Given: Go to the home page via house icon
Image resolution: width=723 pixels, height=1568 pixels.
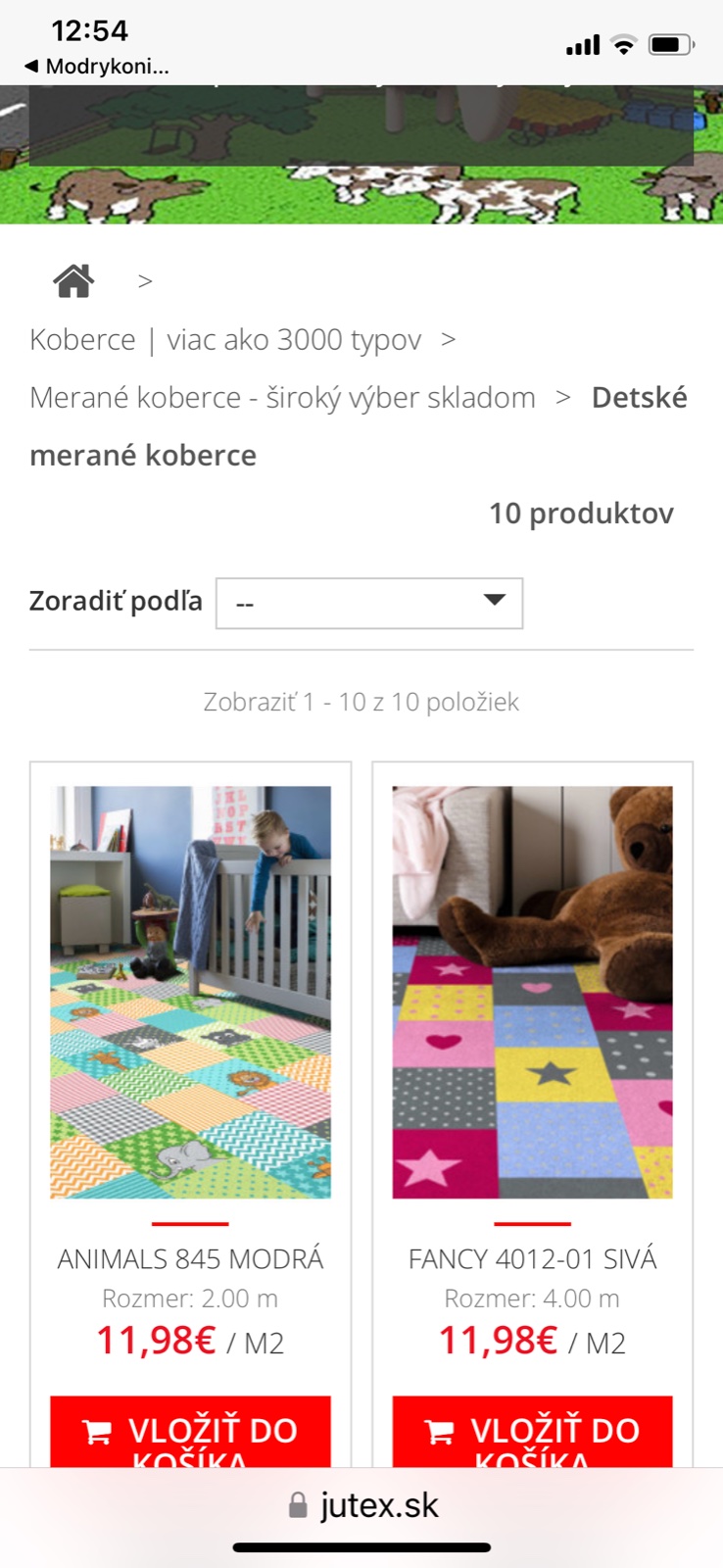Looking at the screenshot, I should click(x=73, y=281).
